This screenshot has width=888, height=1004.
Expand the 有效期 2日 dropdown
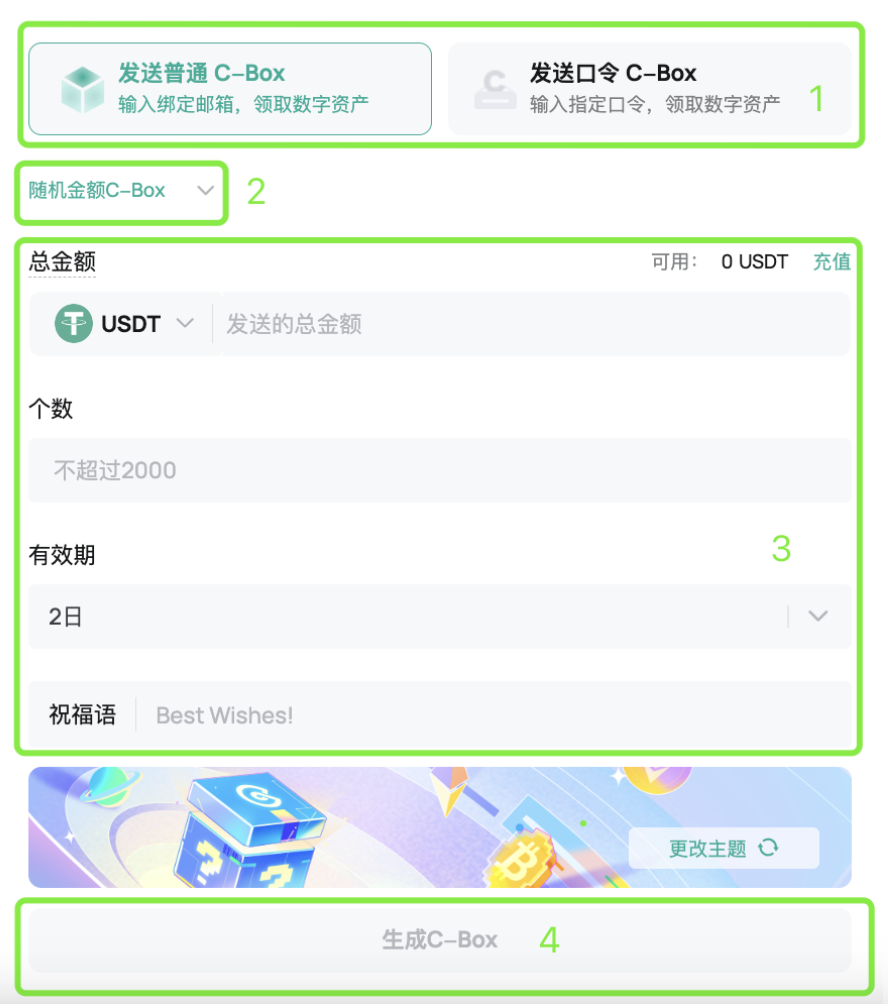tap(439, 616)
